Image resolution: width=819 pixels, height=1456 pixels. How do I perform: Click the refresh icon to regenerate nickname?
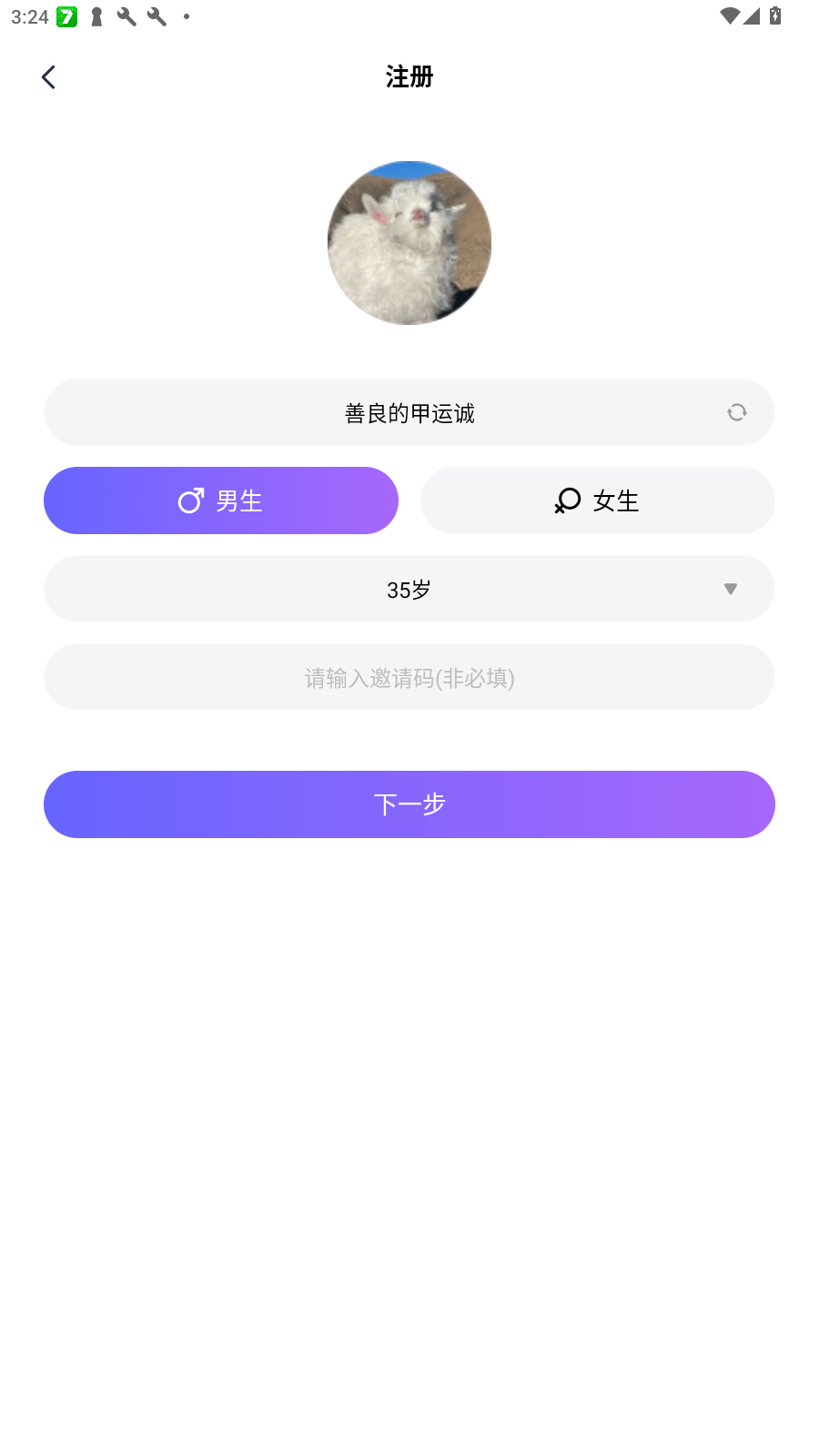click(736, 412)
